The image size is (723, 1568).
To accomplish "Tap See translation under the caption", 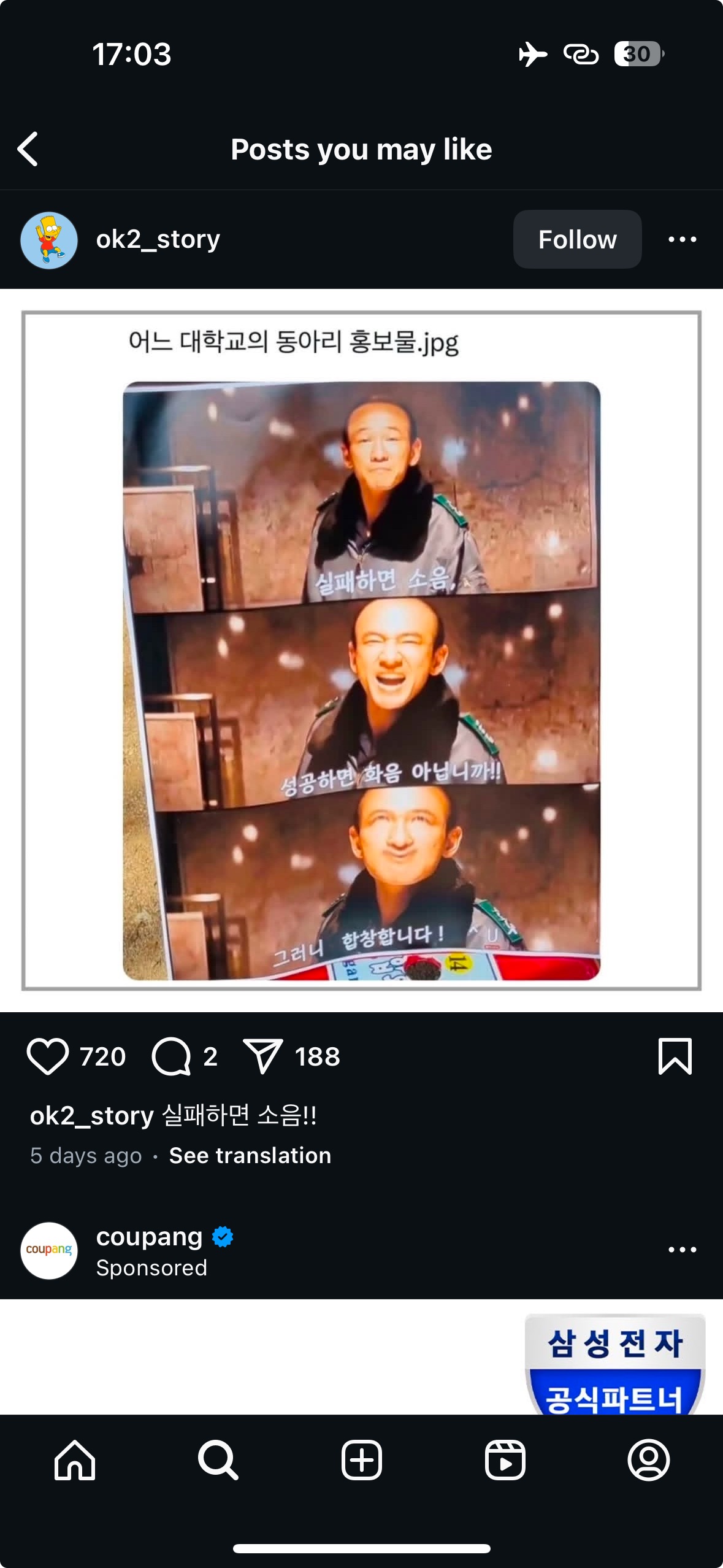I will click(x=250, y=1155).
